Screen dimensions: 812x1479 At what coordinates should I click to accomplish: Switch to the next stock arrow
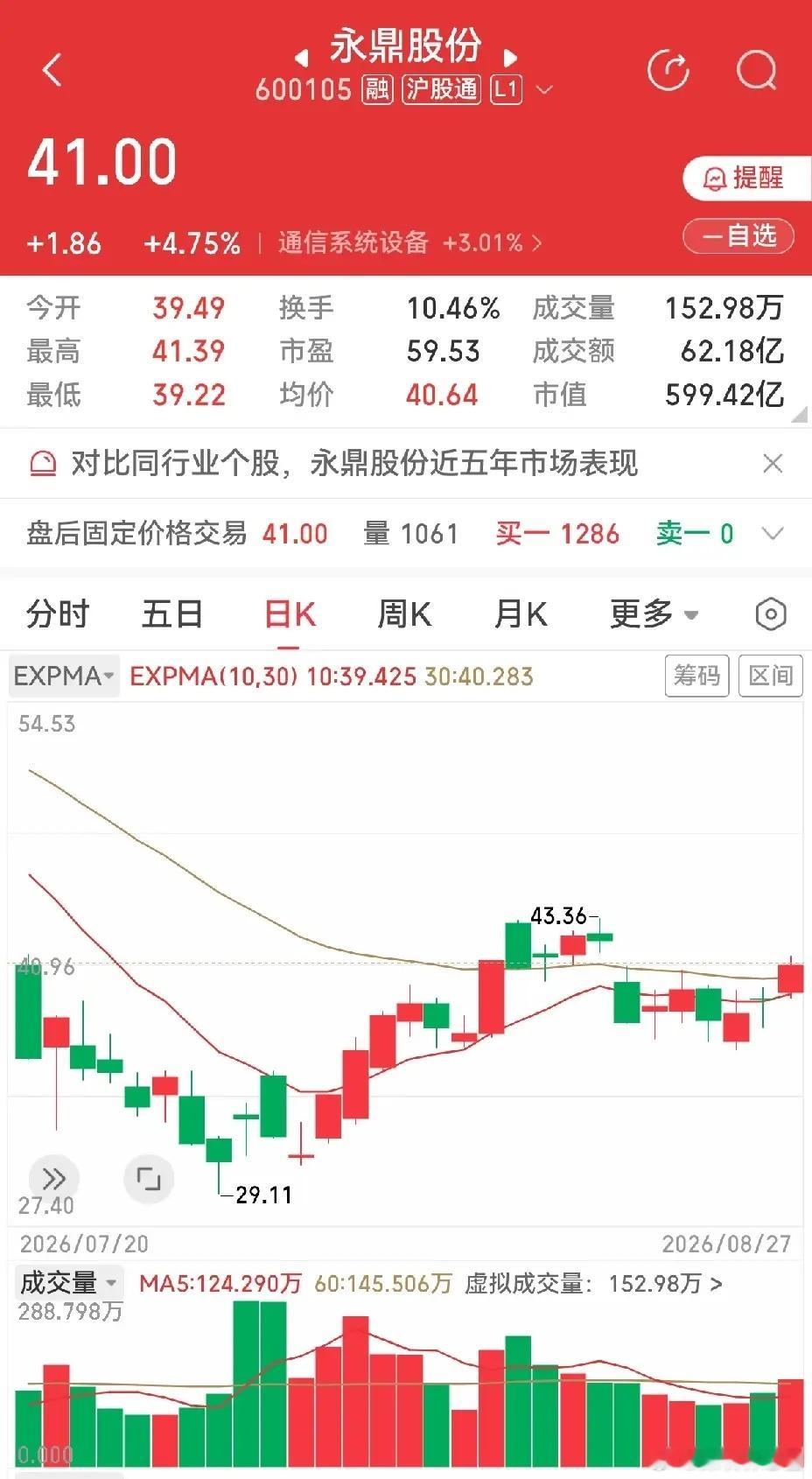(510, 59)
